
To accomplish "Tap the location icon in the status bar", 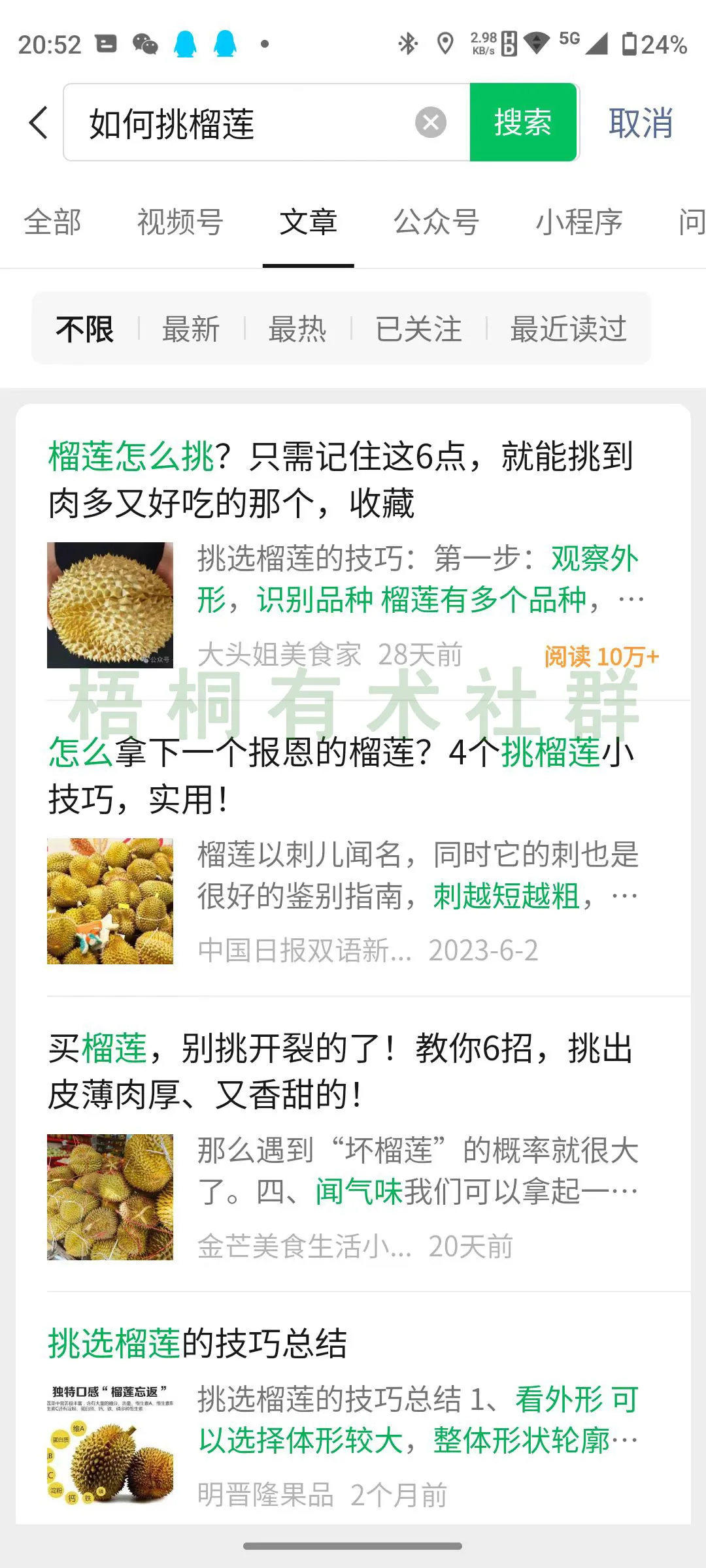I will 445,42.
